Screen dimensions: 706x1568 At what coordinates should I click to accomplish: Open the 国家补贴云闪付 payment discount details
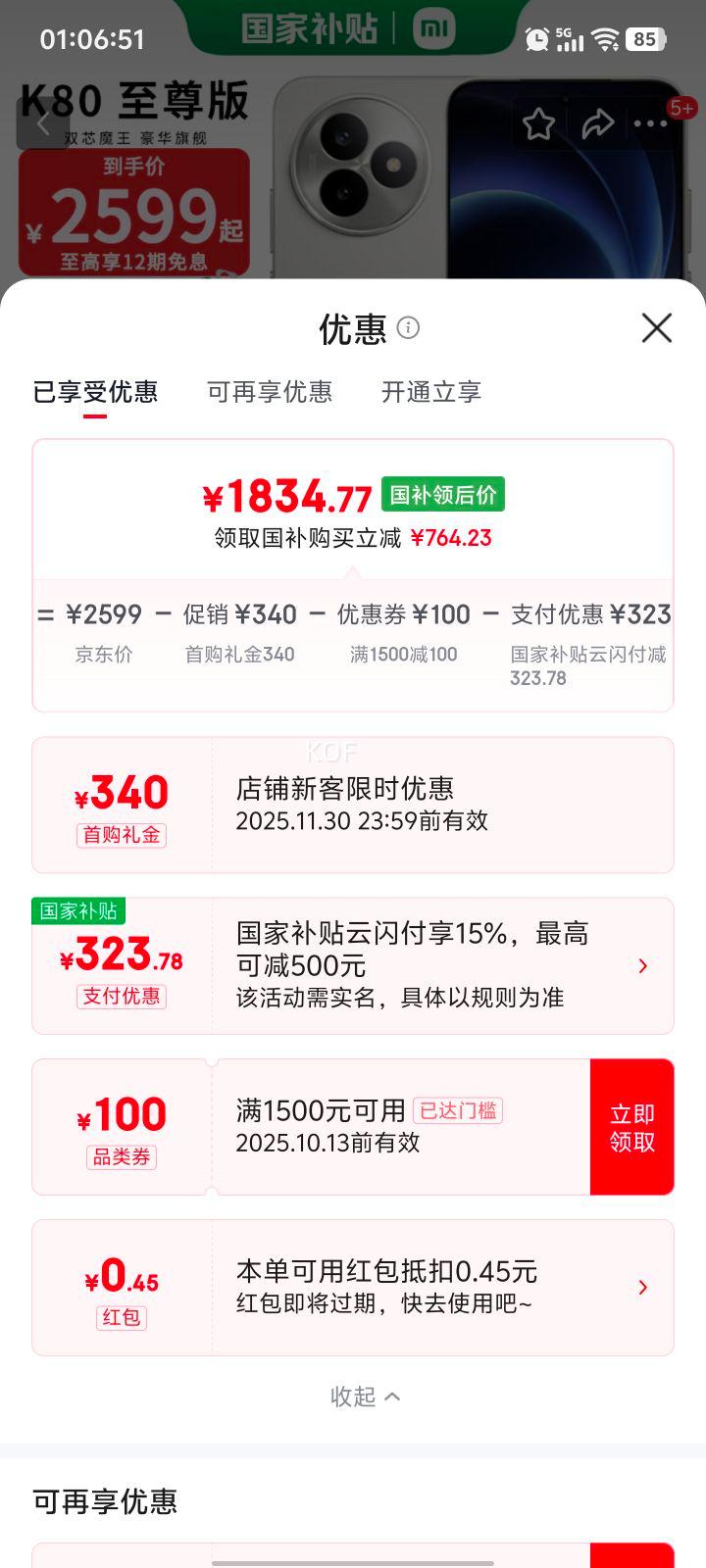click(642, 966)
